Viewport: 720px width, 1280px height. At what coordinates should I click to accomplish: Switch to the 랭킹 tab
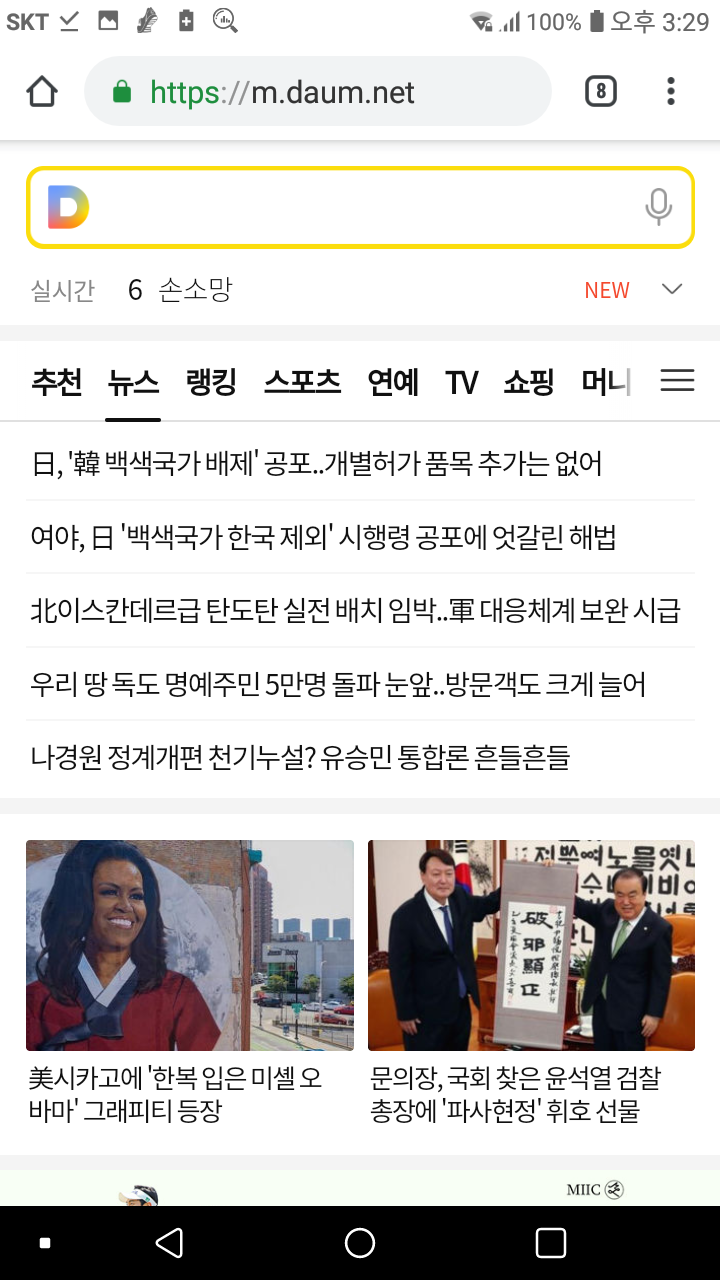pyautogui.click(x=211, y=382)
